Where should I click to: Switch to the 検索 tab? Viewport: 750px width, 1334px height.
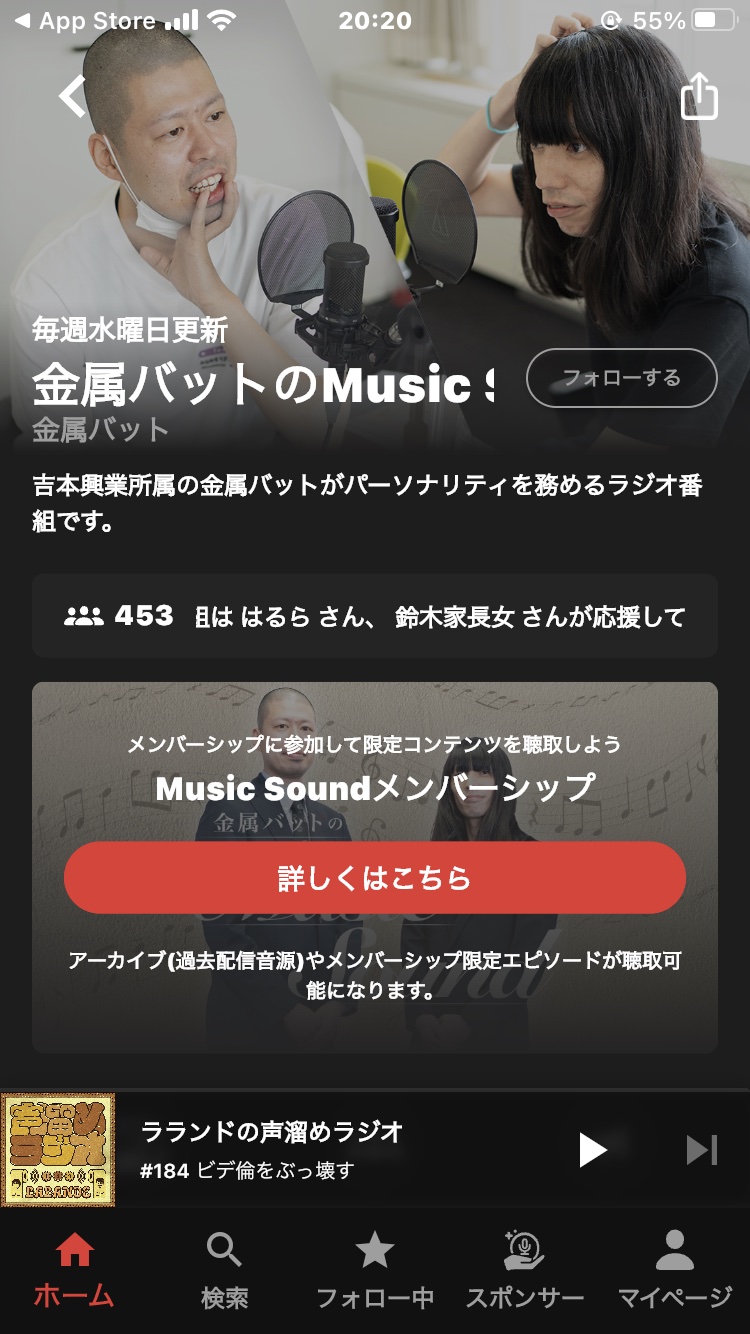[224, 1270]
